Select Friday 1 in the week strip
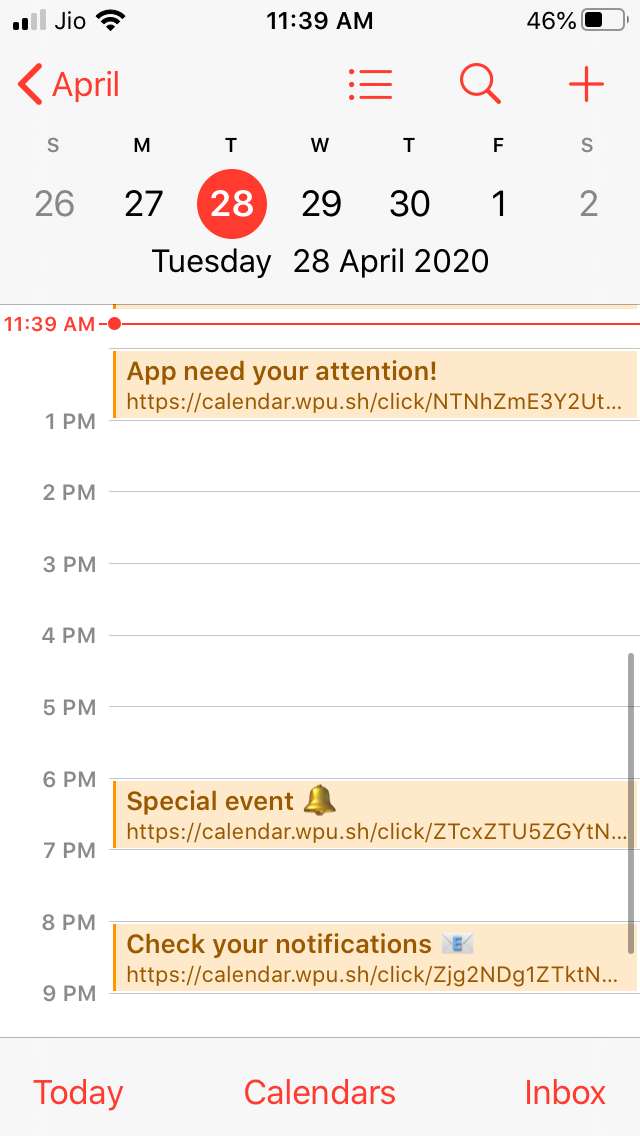 pyautogui.click(x=499, y=204)
